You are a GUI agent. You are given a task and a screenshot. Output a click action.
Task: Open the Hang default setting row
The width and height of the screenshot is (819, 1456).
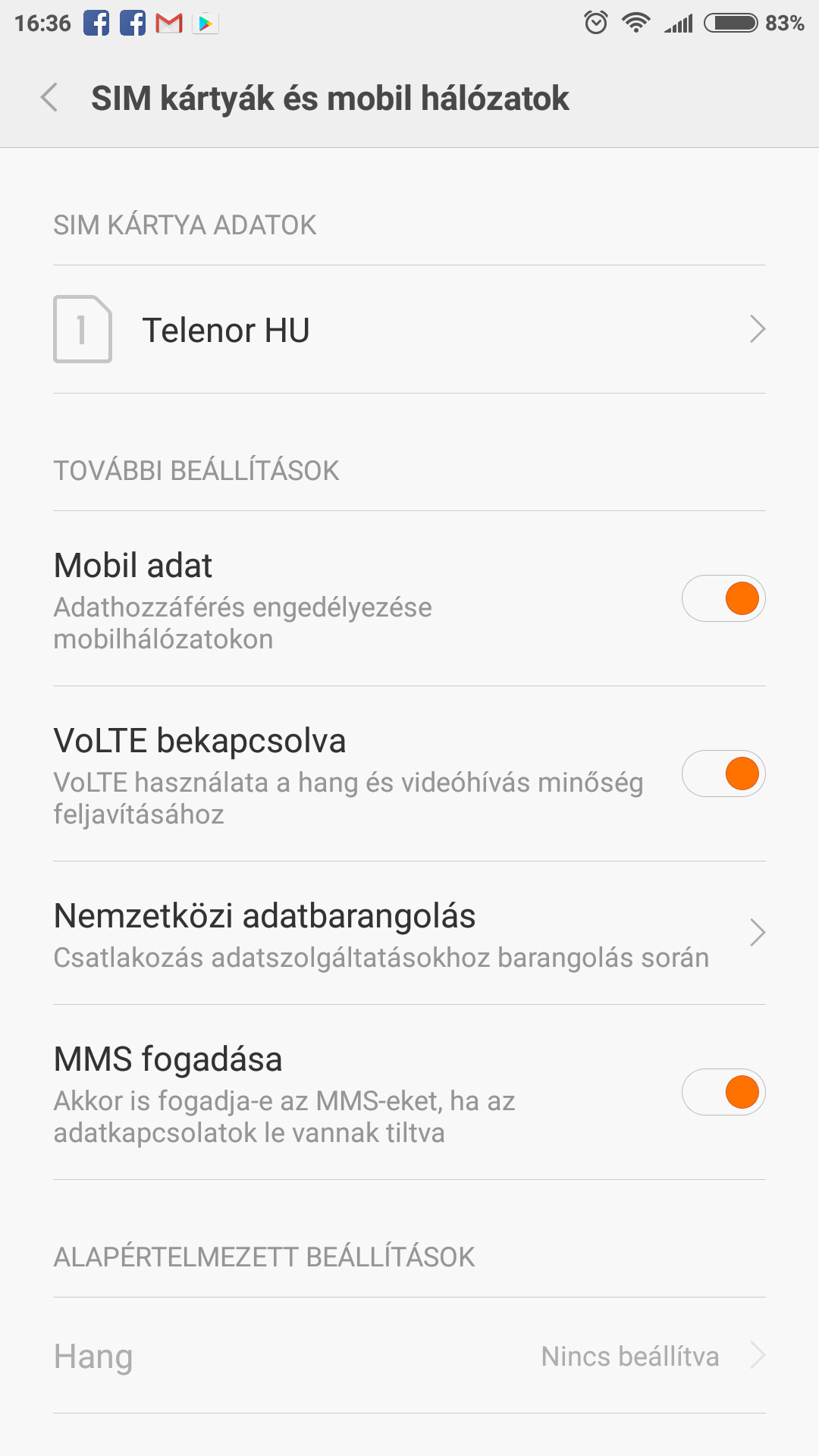409,1355
